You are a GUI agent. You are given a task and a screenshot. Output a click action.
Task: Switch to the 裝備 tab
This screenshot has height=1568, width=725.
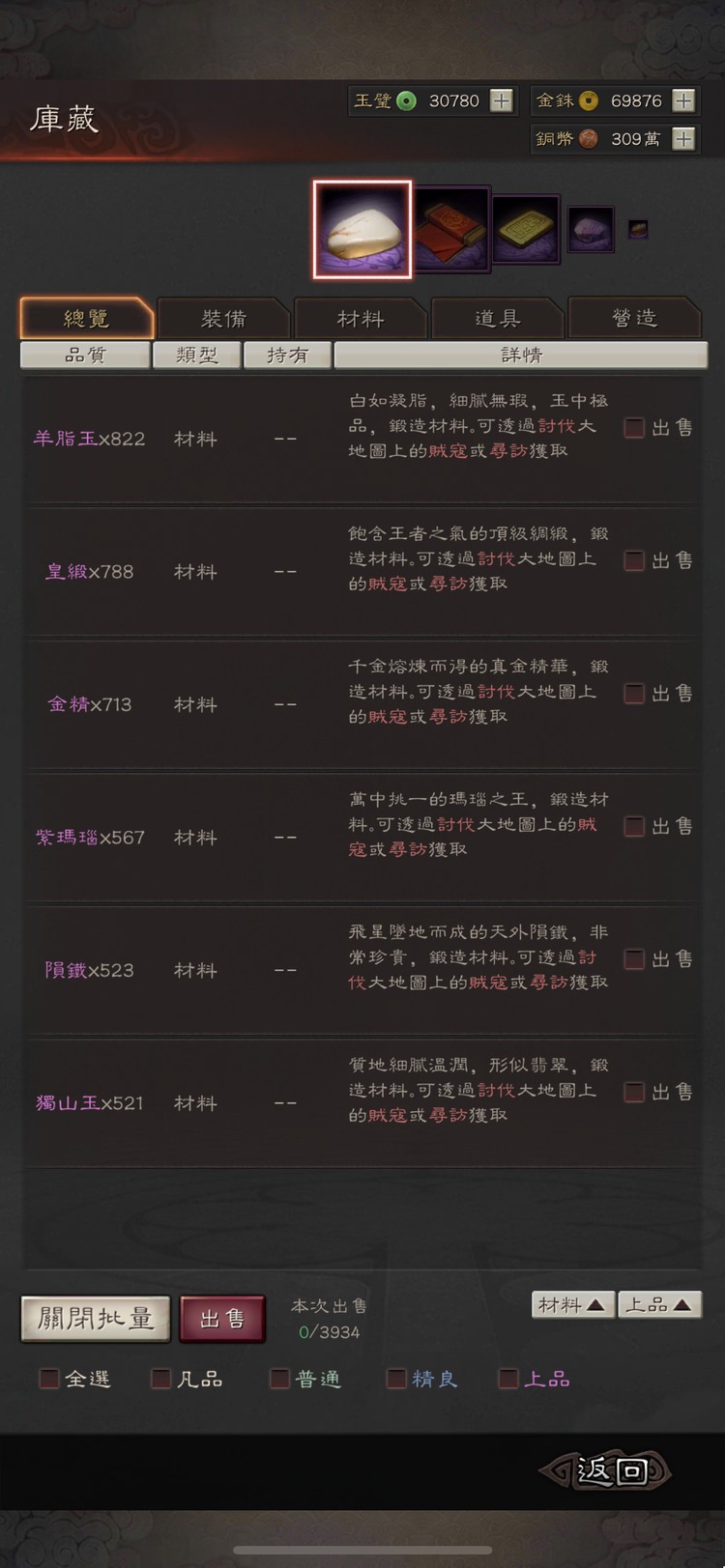tap(222, 318)
